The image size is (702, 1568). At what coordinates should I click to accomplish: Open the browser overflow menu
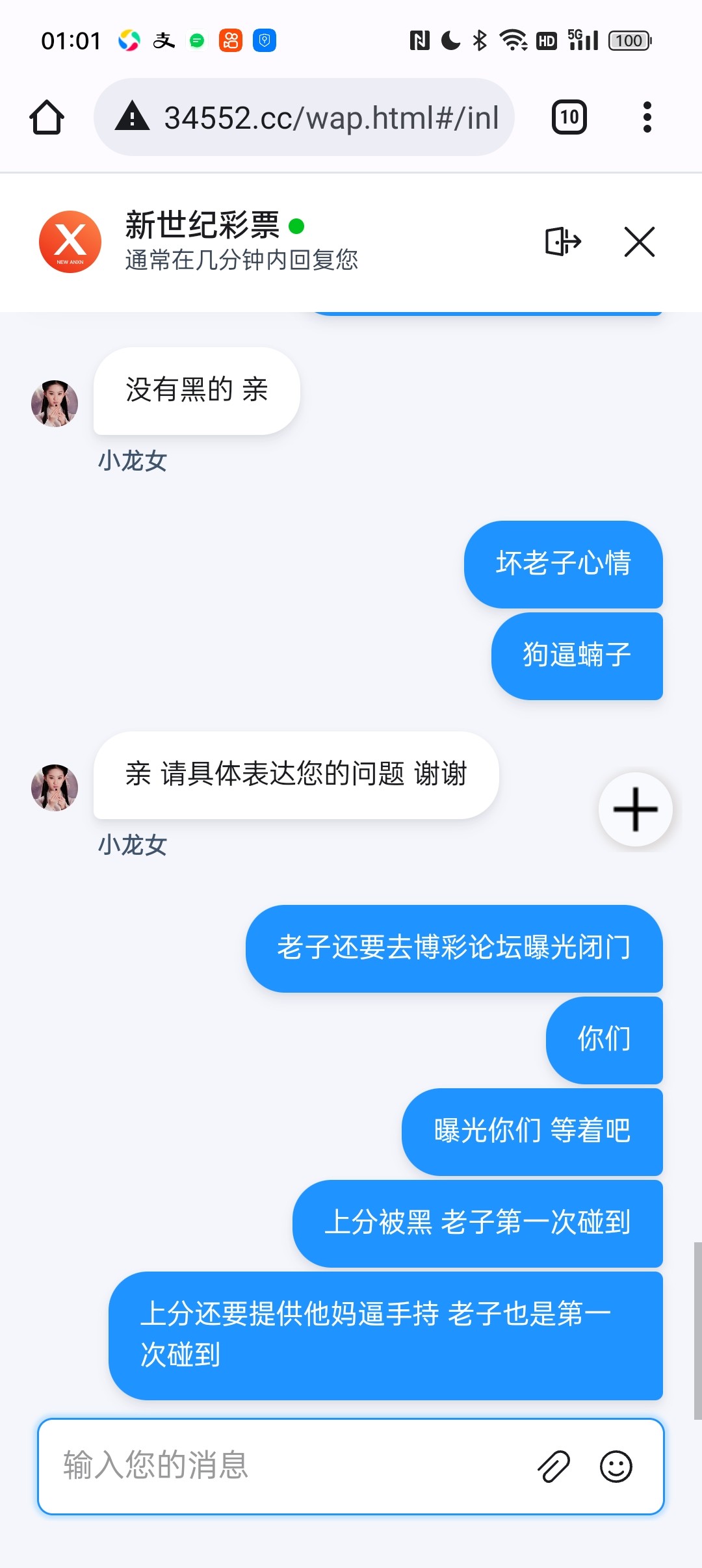(647, 118)
